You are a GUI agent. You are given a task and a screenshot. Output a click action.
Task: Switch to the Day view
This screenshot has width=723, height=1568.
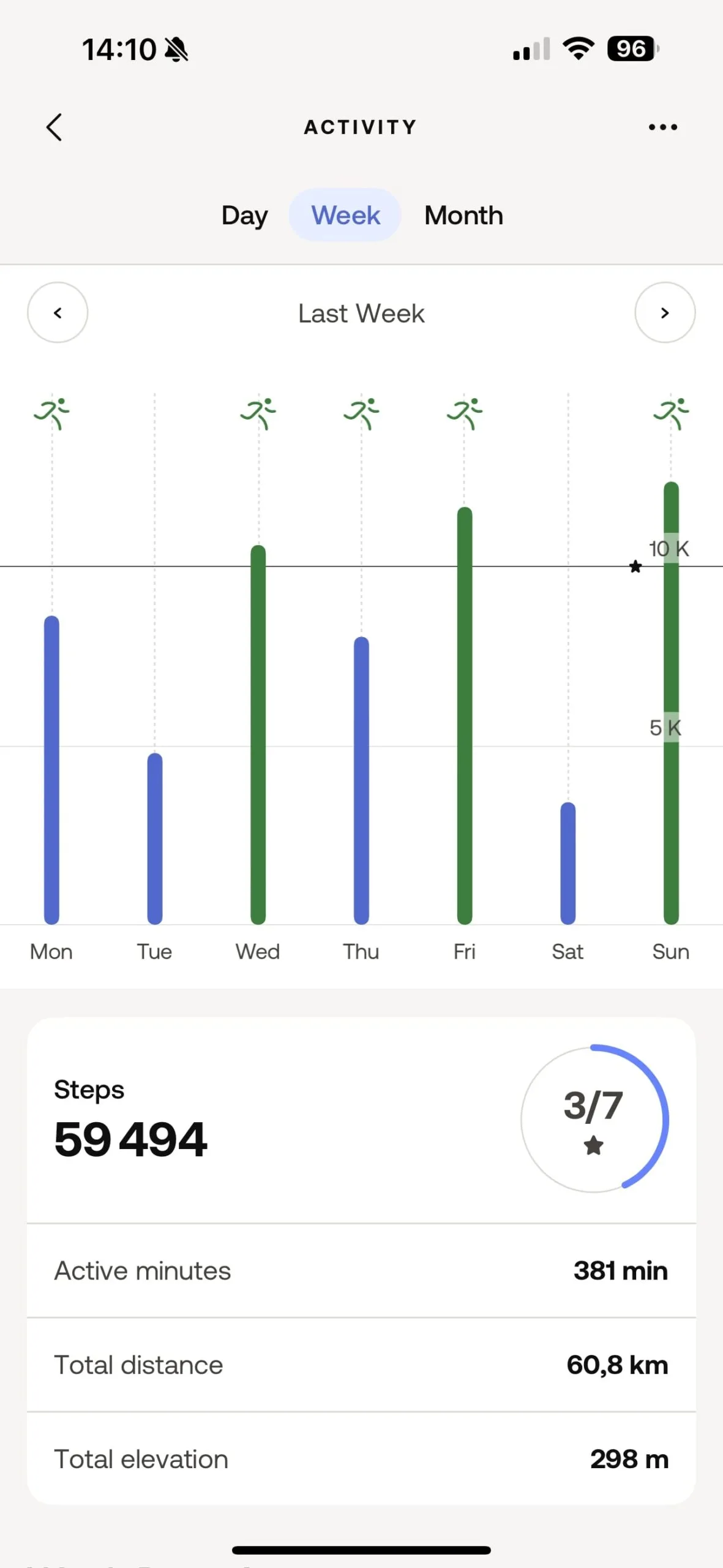[x=245, y=216]
